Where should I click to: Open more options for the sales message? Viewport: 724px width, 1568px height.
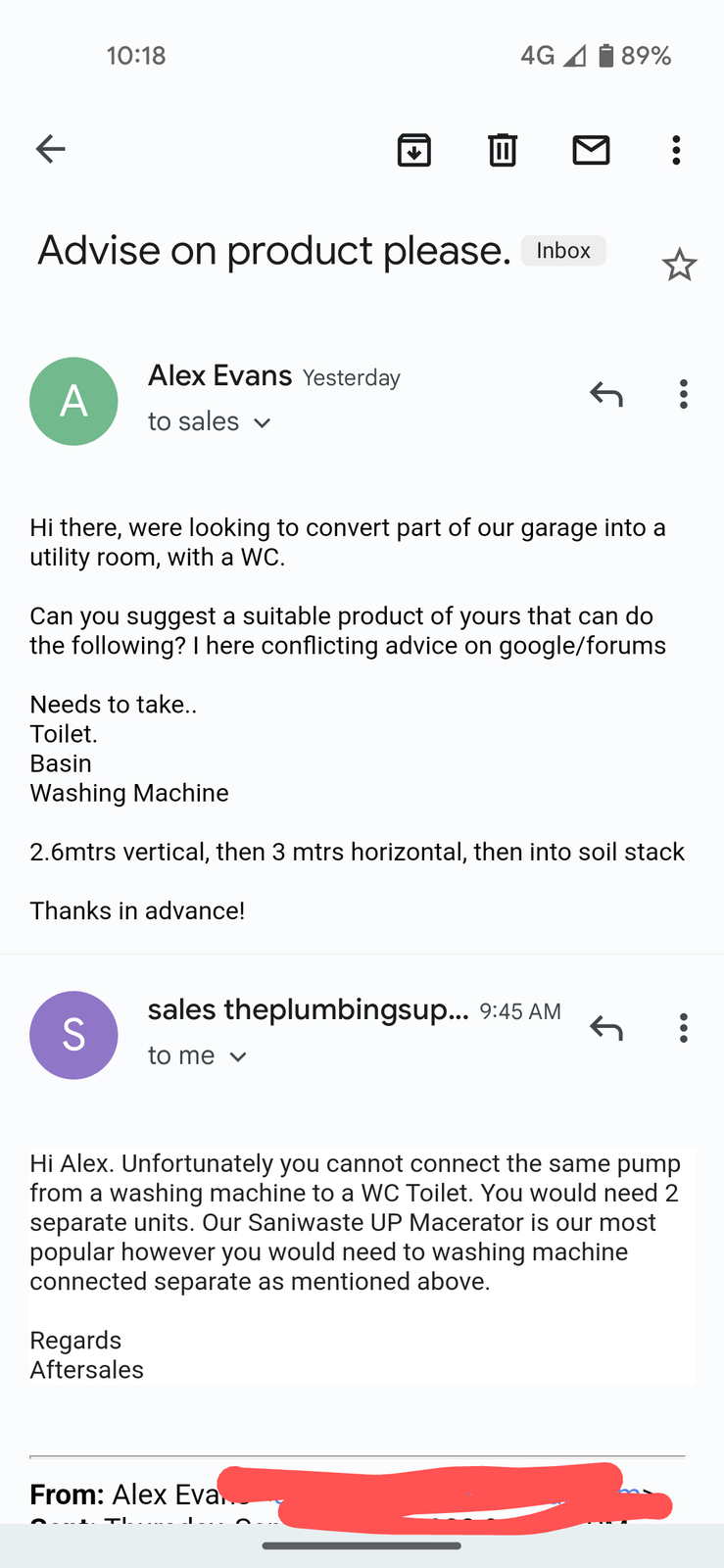684,1028
